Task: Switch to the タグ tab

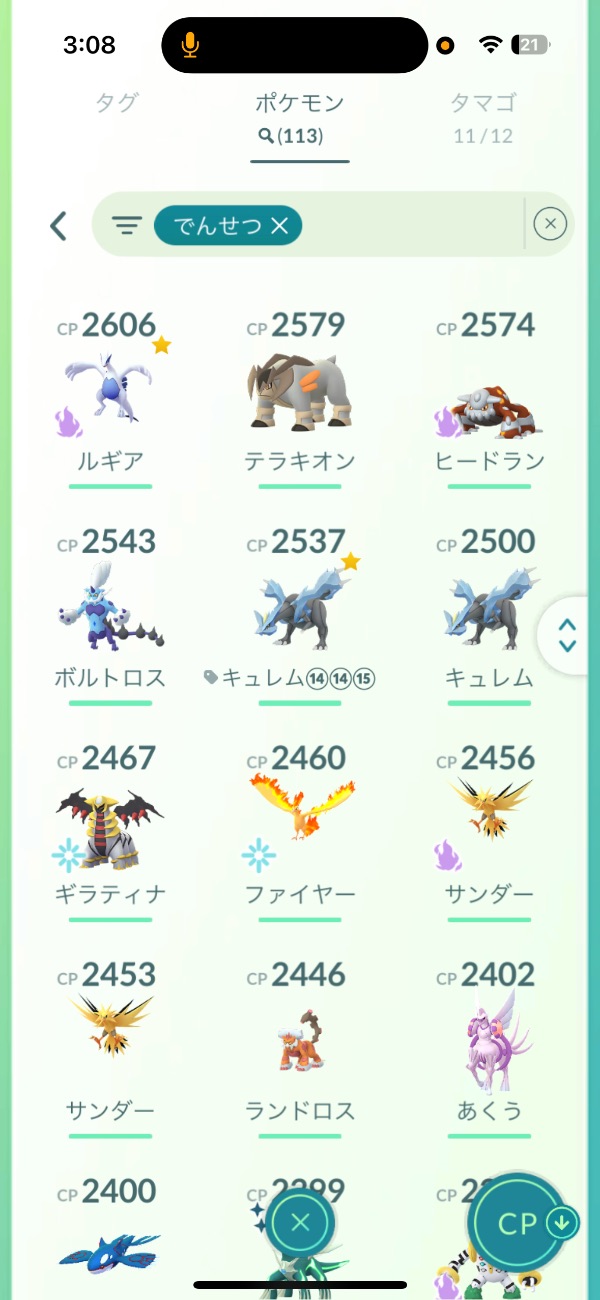Action: click(x=117, y=103)
